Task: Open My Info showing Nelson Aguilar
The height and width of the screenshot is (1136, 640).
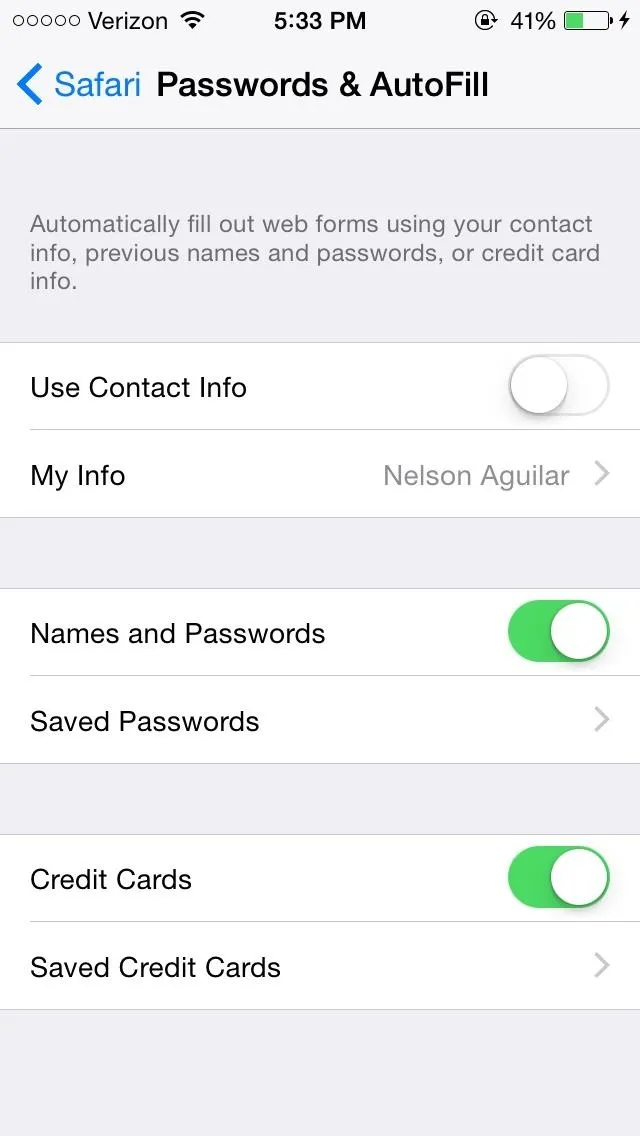Action: click(320, 475)
